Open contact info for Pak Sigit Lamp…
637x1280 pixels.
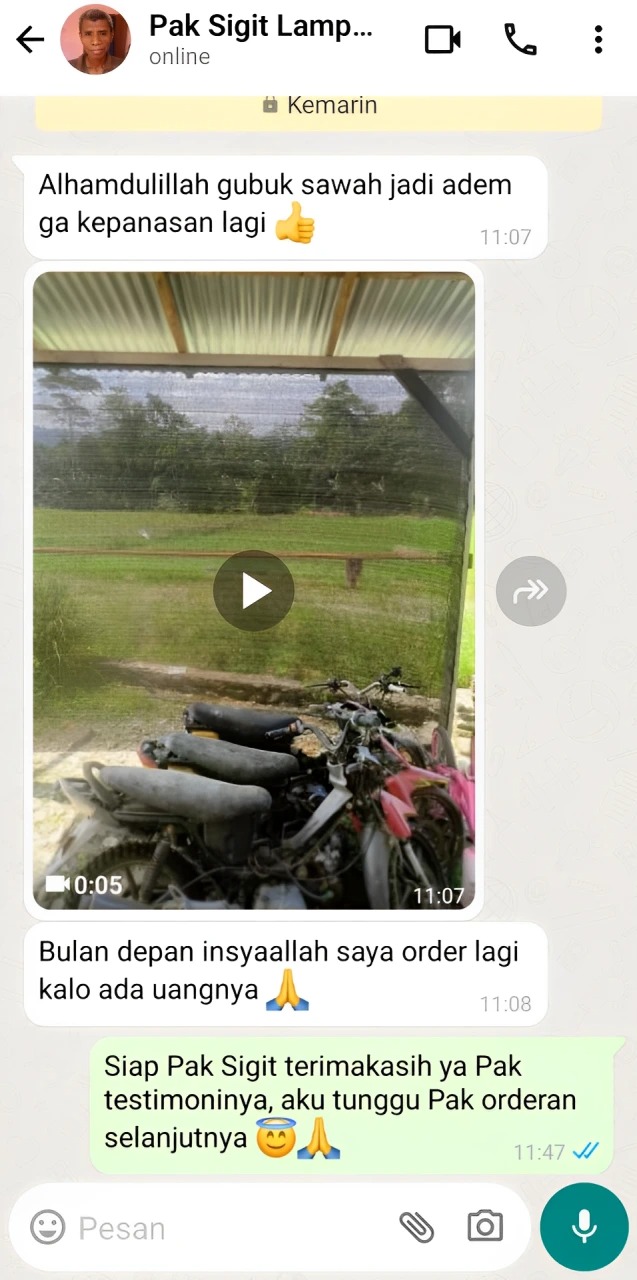coord(260,38)
